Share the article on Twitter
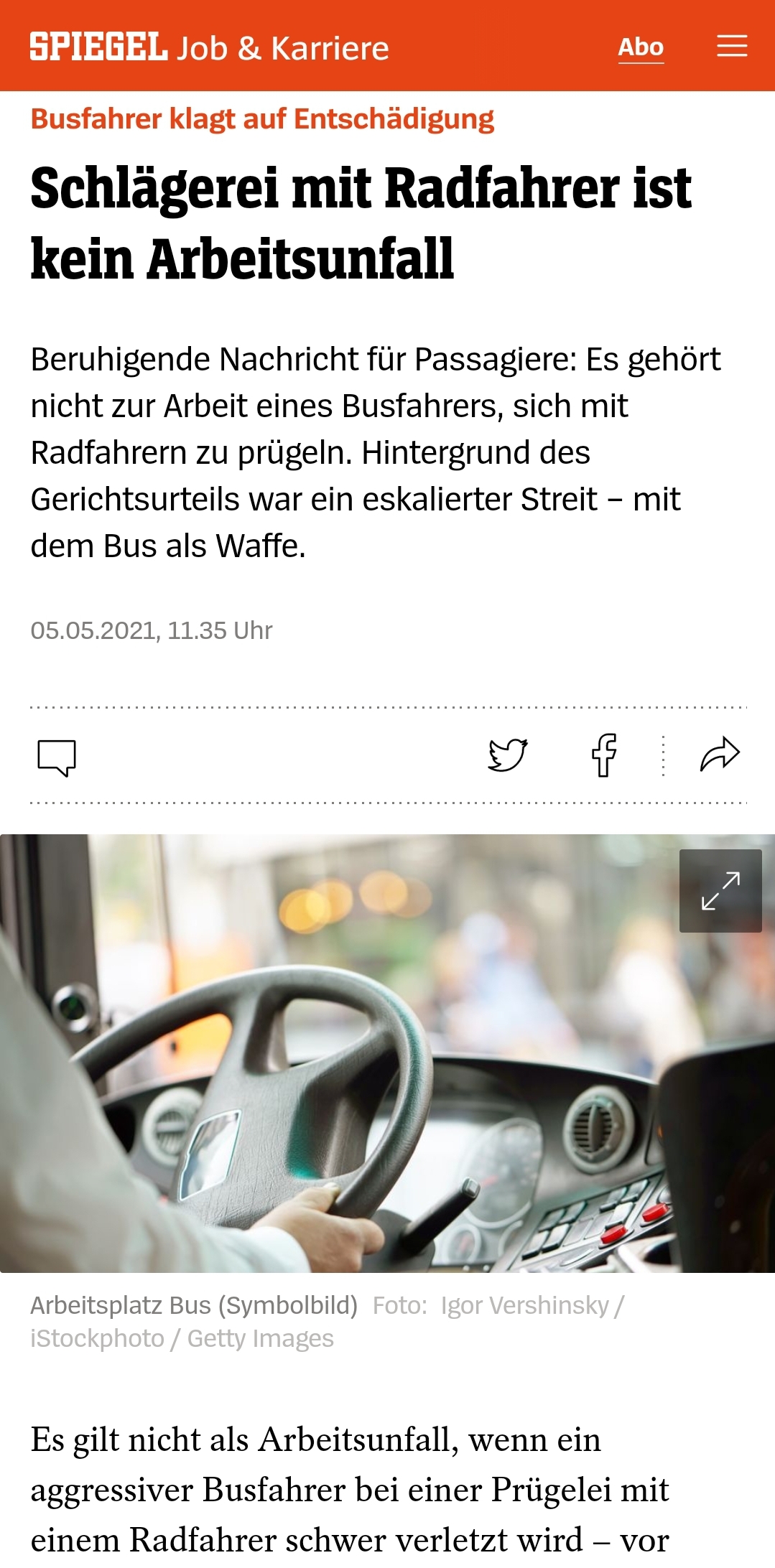Image resolution: width=775 pixels, height=1568 pixels. point(508,755)
